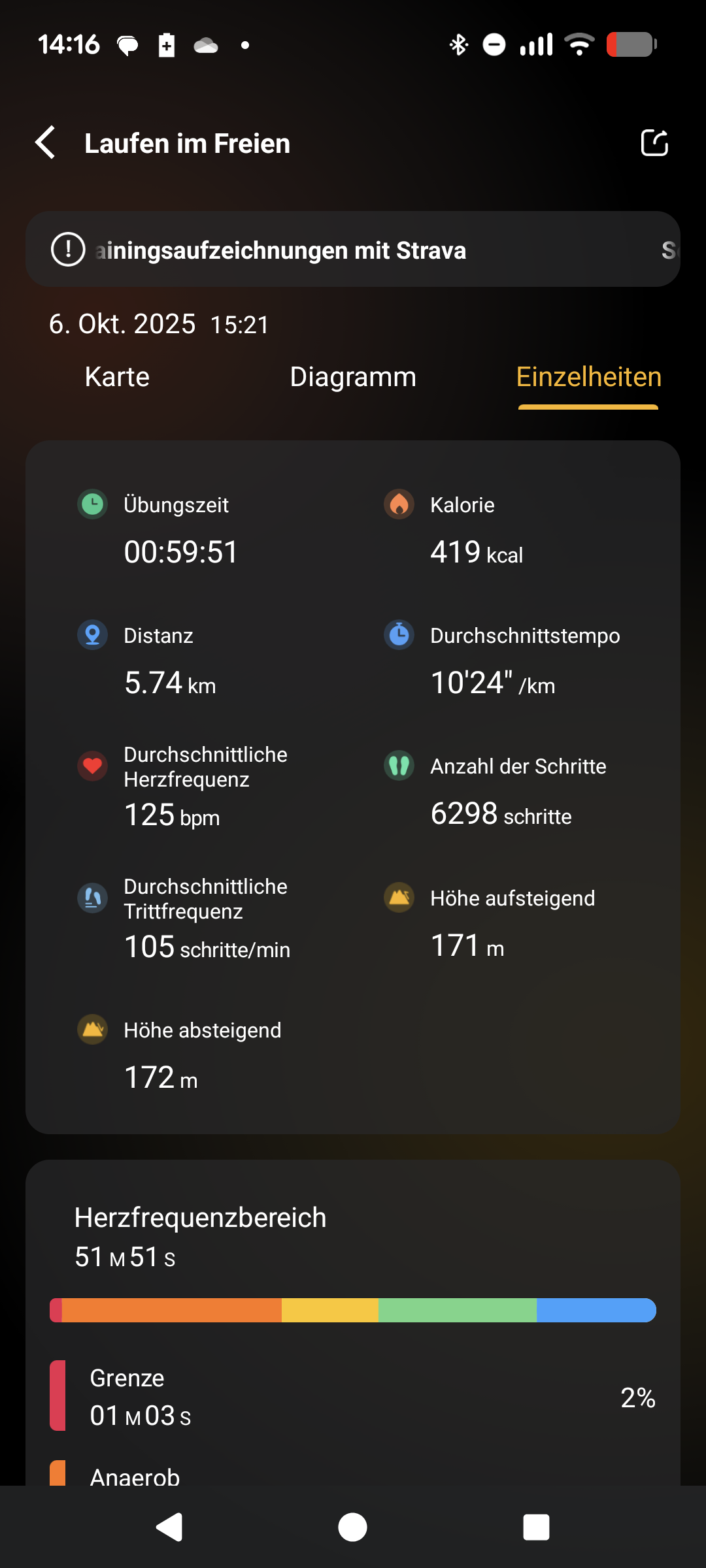This screenshot has height=1568, width=706.
Task: Switch to the Karte tab
Action: (117, 377)
